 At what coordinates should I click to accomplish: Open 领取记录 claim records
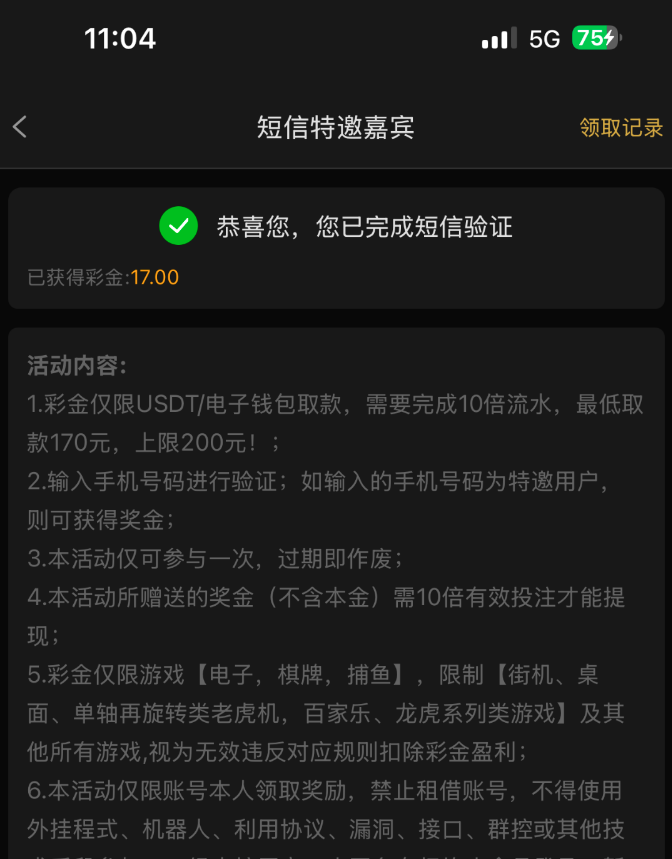point(621,128)
